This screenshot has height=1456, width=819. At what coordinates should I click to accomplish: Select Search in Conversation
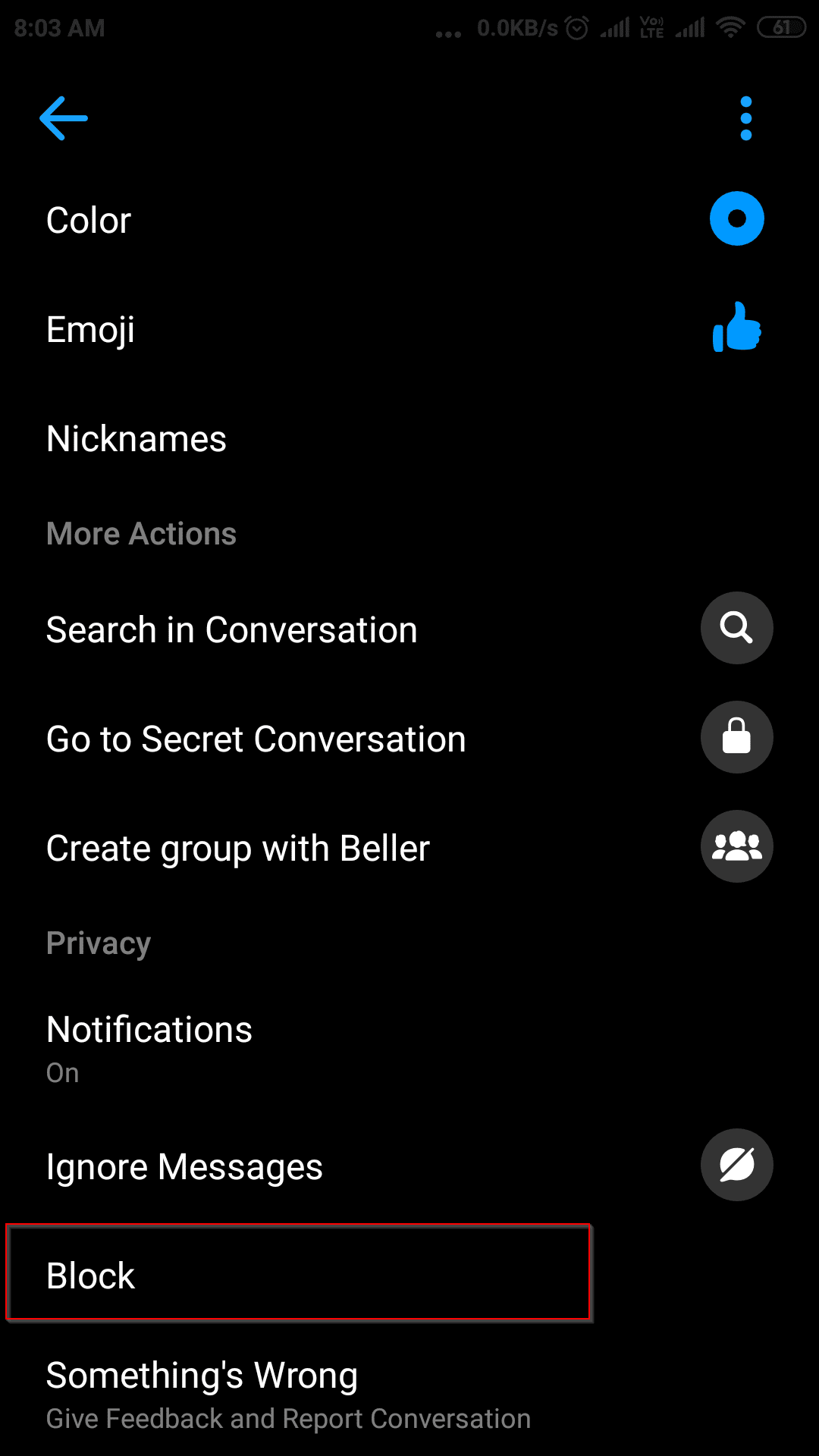point(409,629)
